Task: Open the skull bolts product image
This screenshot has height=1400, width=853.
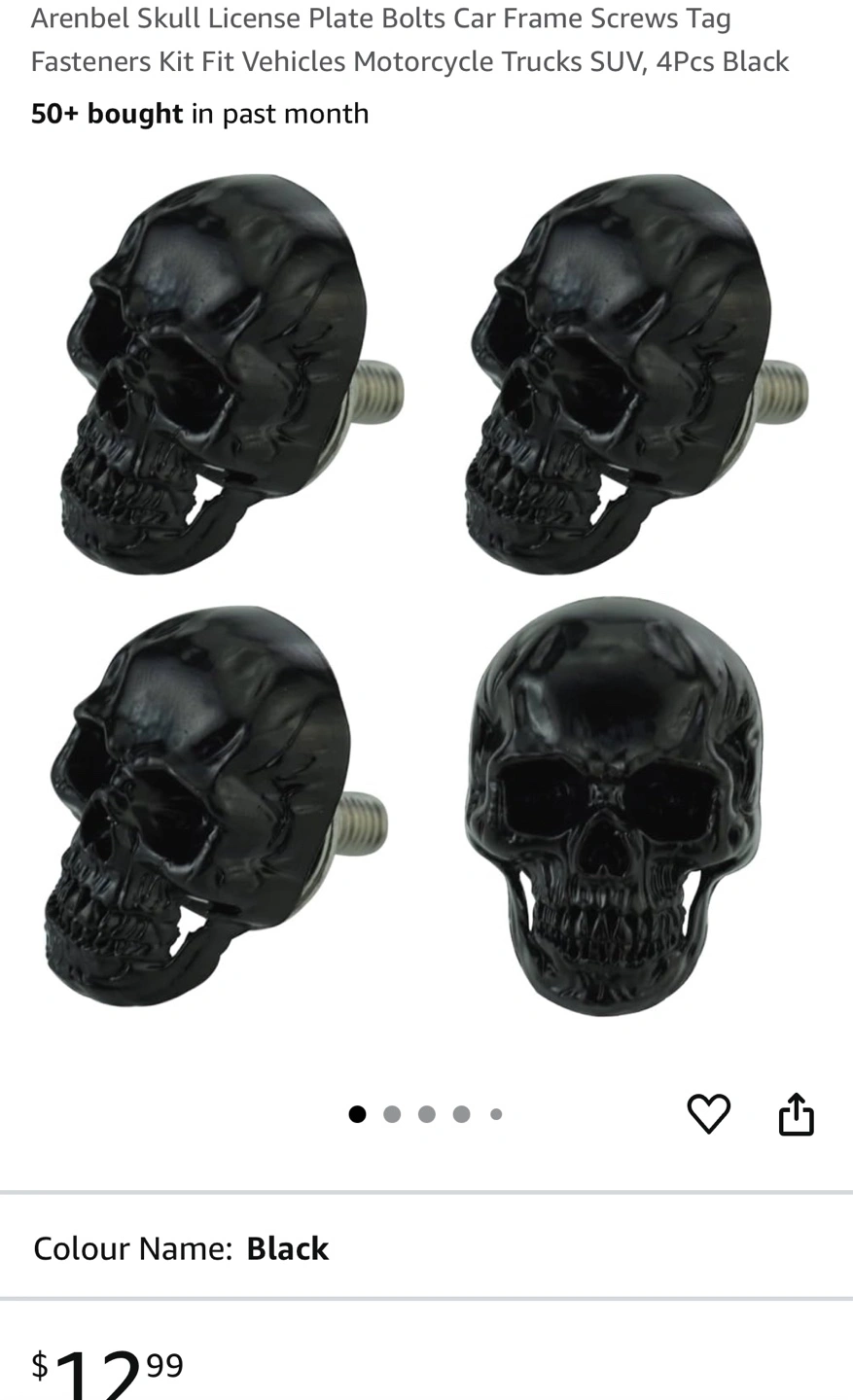Action: click(x=426, y=594)
